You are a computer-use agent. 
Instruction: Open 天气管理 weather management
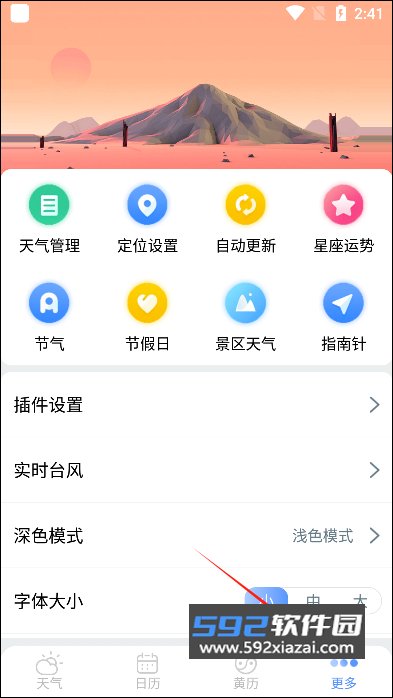tap(49, 219)
